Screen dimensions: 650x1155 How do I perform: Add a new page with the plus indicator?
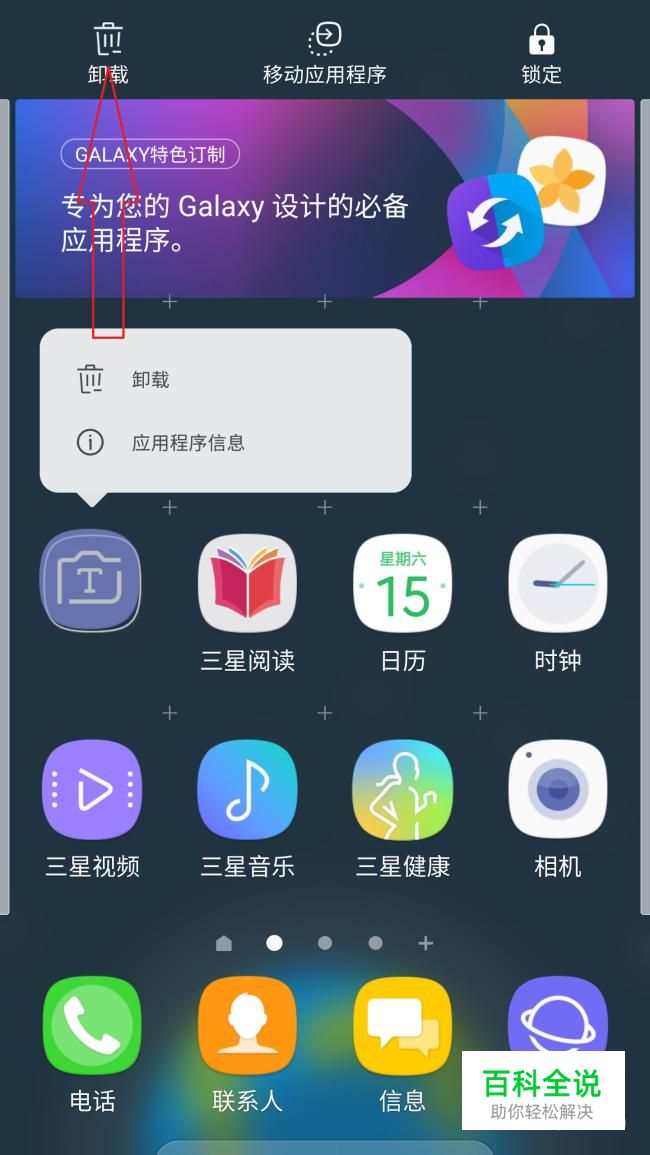pyautogui.click(x=425, y=943)
